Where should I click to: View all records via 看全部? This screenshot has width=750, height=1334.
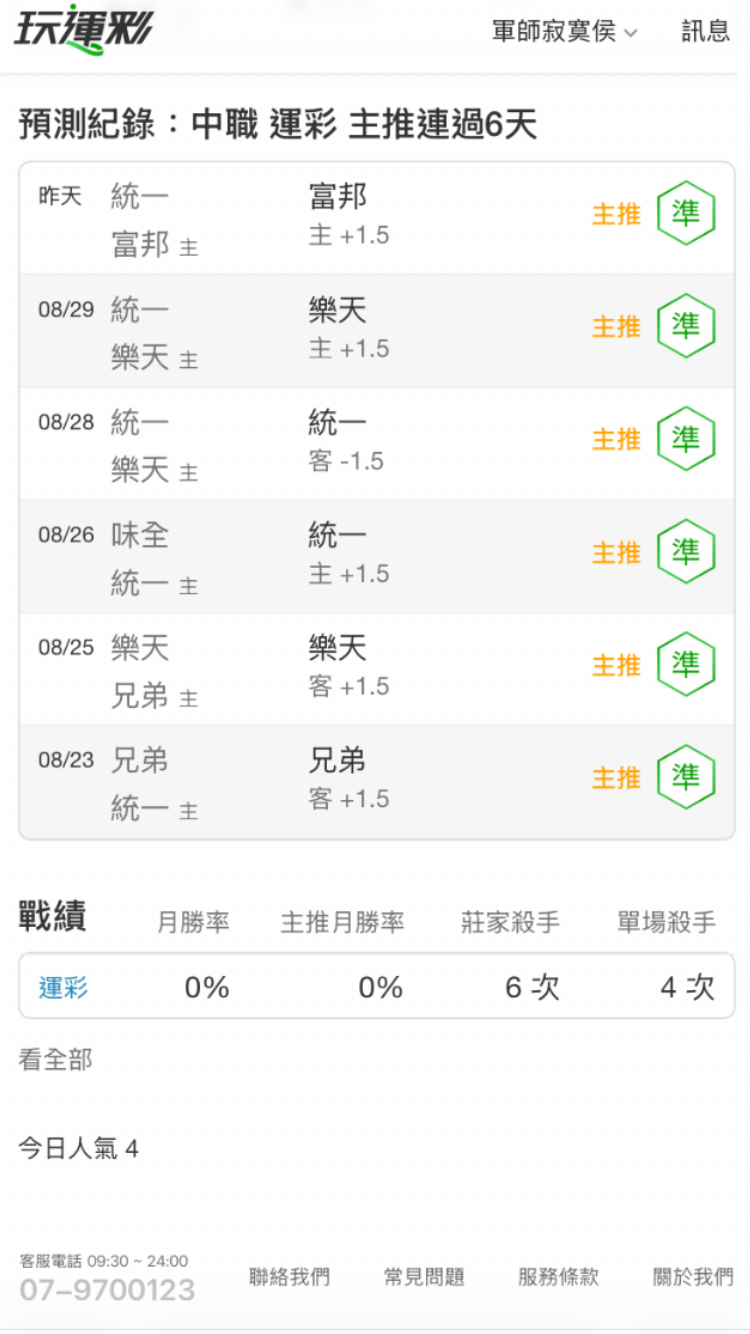tap(55, 1060)
